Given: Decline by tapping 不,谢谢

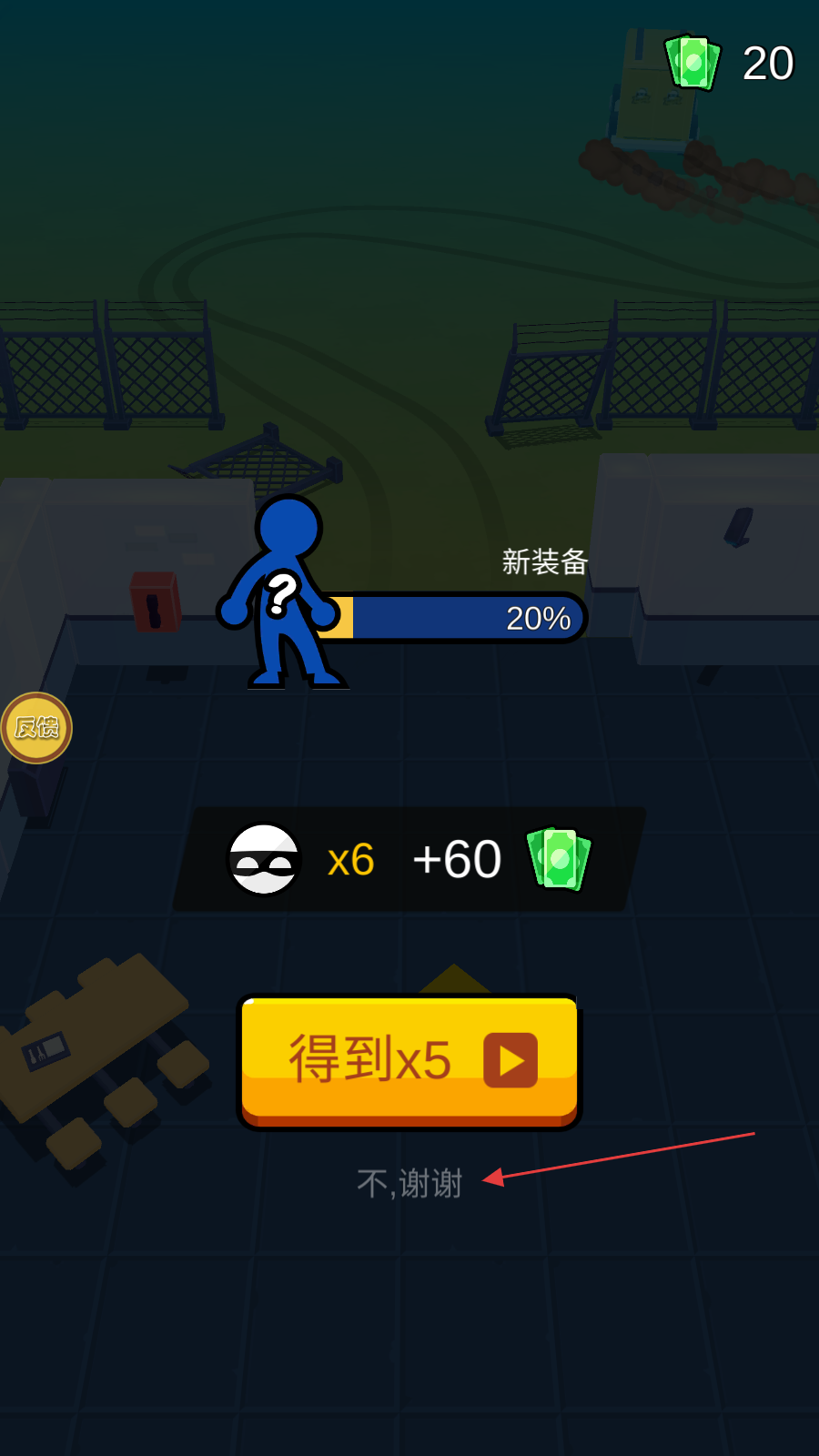Looking at the screenshot, I should (x=409, y=1184).
